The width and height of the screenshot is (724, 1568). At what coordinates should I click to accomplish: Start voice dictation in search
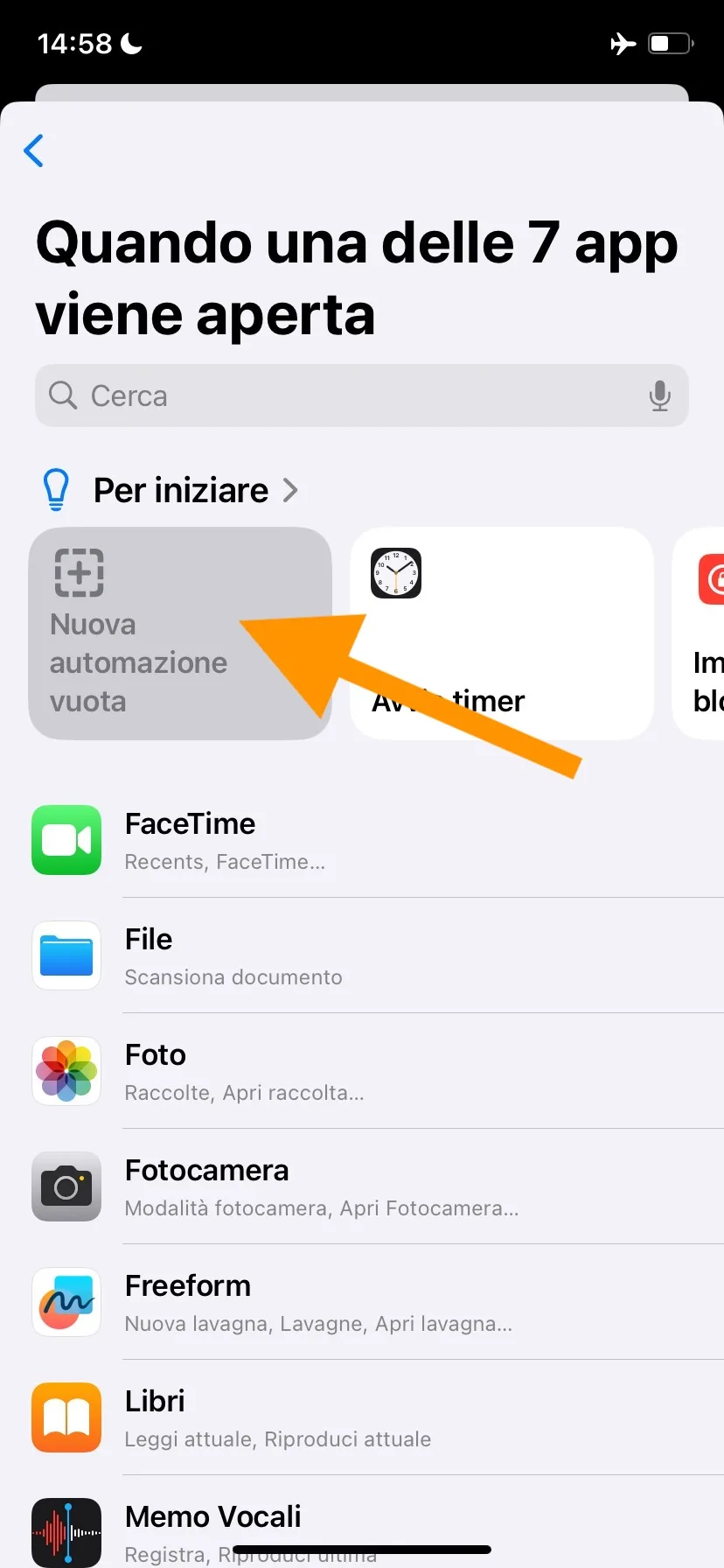(659, 395)
